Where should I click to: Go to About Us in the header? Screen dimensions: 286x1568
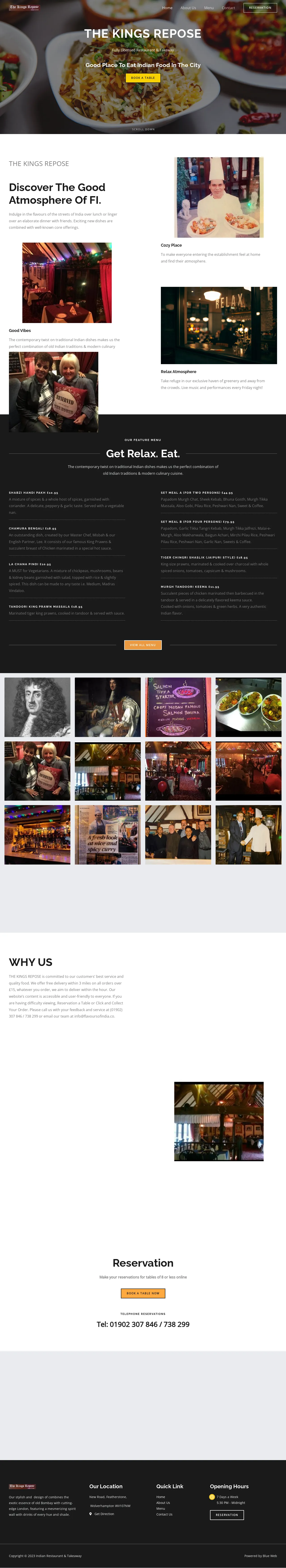188,8
